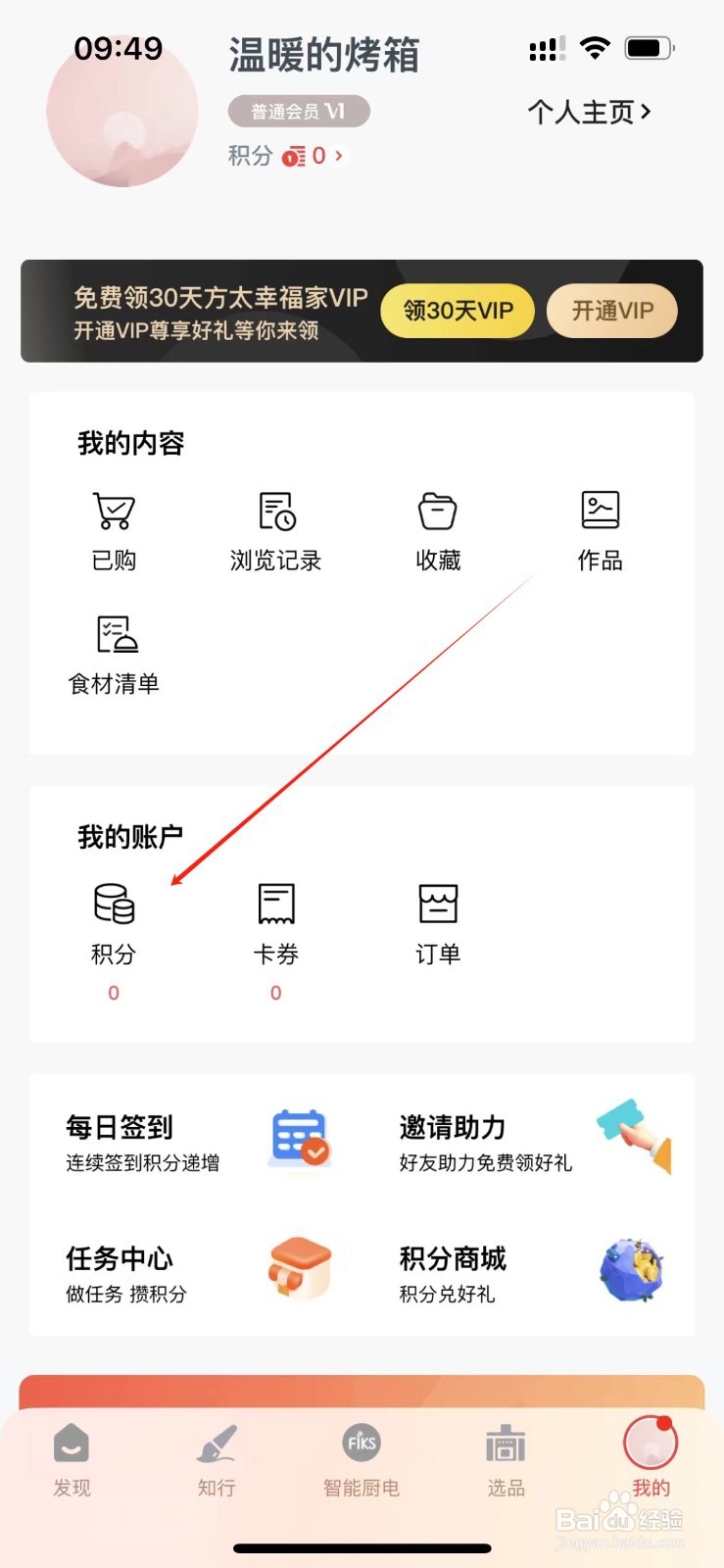Check 积分 points in 我的账户
The width and height of the screenshot is (724, 1568).
112,921
